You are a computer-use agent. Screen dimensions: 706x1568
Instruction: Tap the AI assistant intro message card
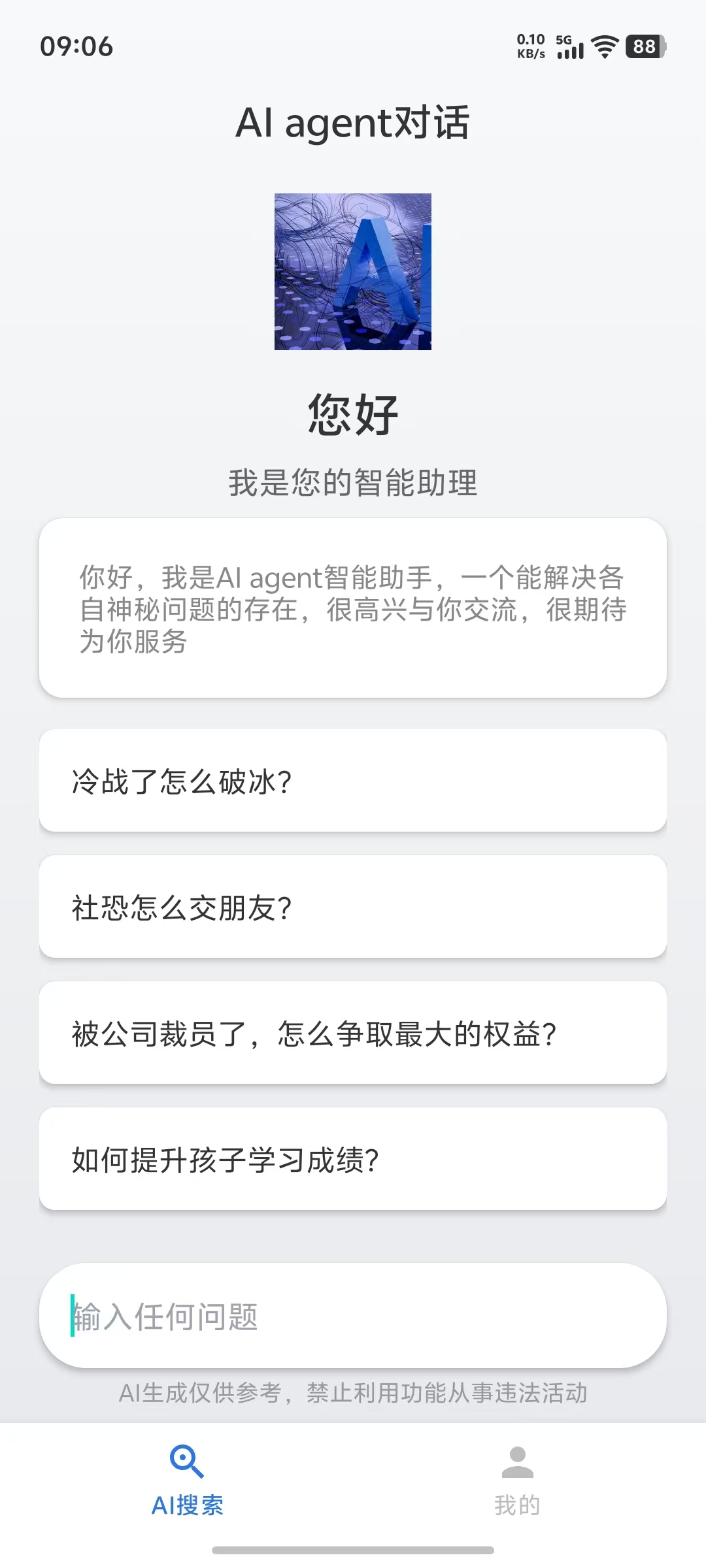click(353, 608)
